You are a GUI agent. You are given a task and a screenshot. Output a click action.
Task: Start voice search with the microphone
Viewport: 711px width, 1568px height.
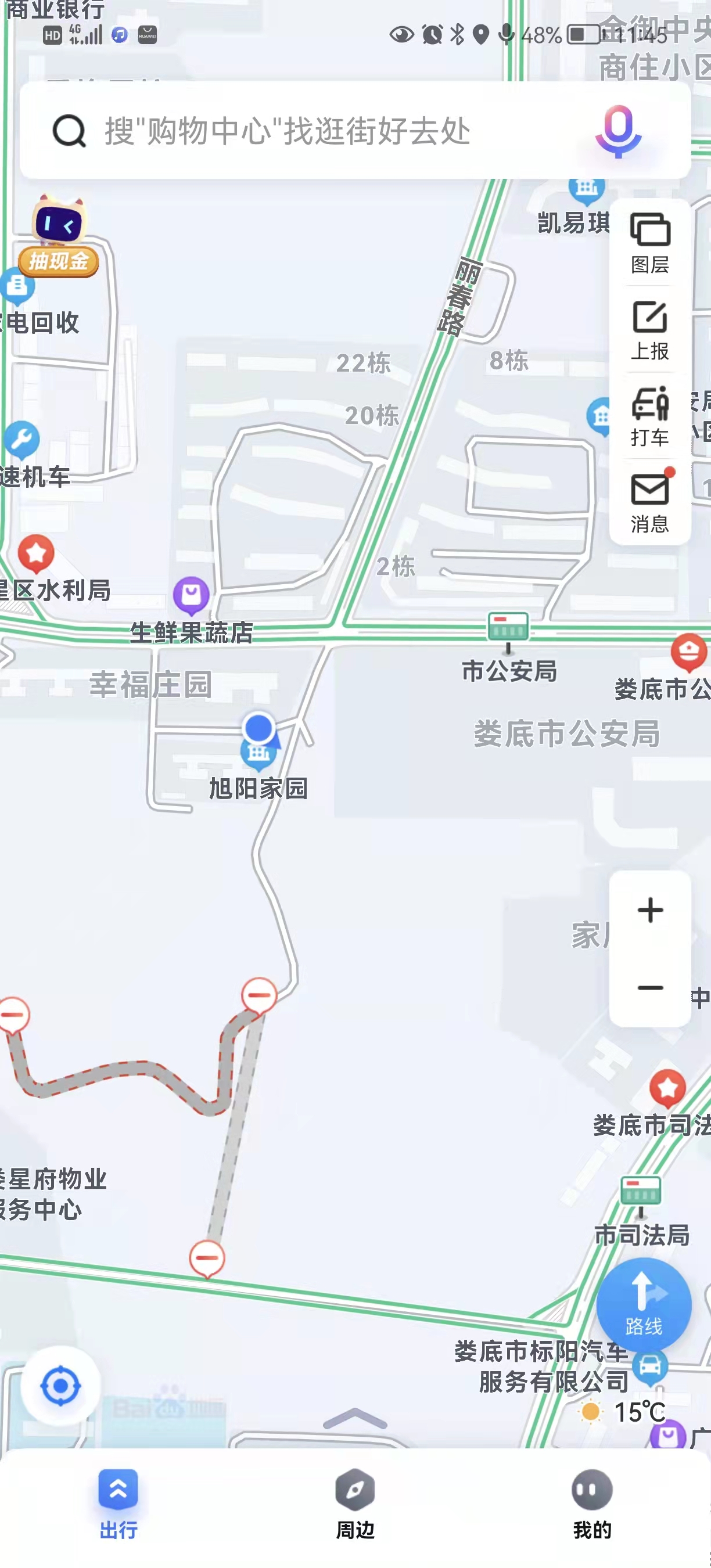(618, 130)
